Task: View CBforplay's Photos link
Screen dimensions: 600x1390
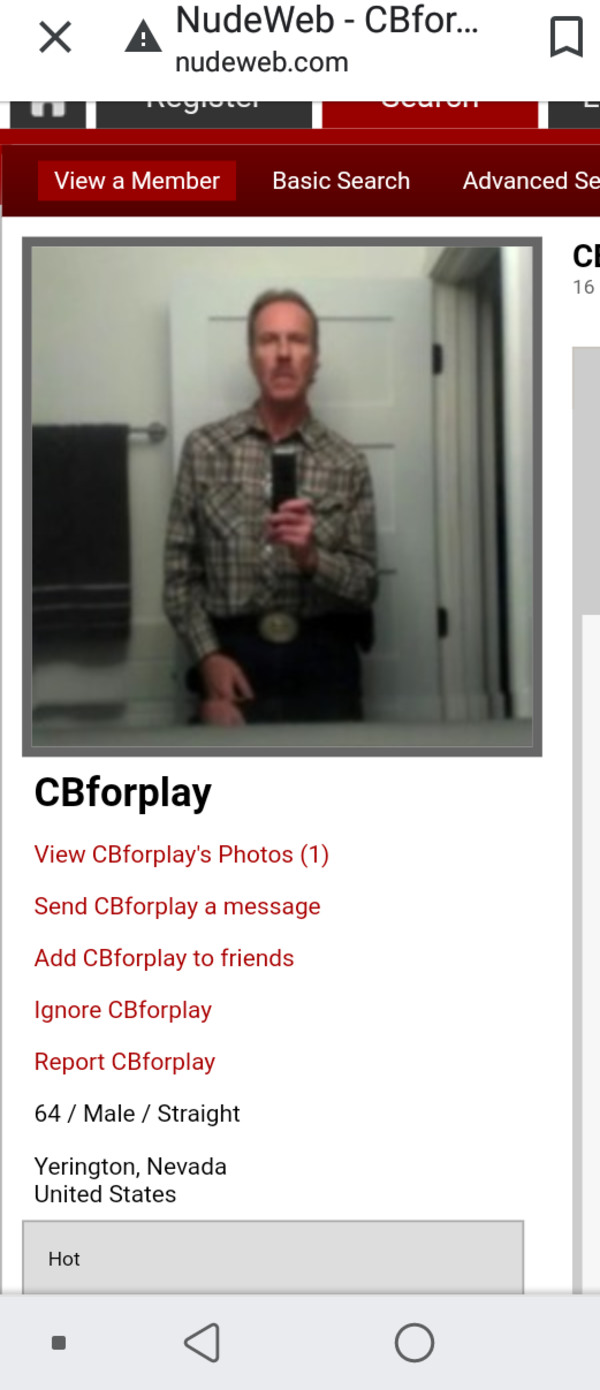Action: point(181,854)
